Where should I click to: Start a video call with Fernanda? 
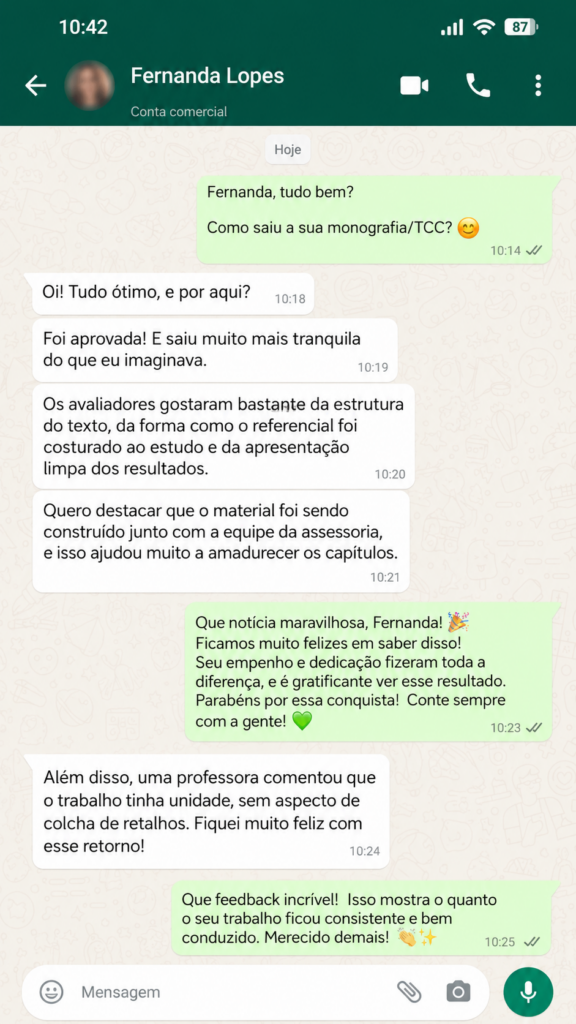pos(415,86)
